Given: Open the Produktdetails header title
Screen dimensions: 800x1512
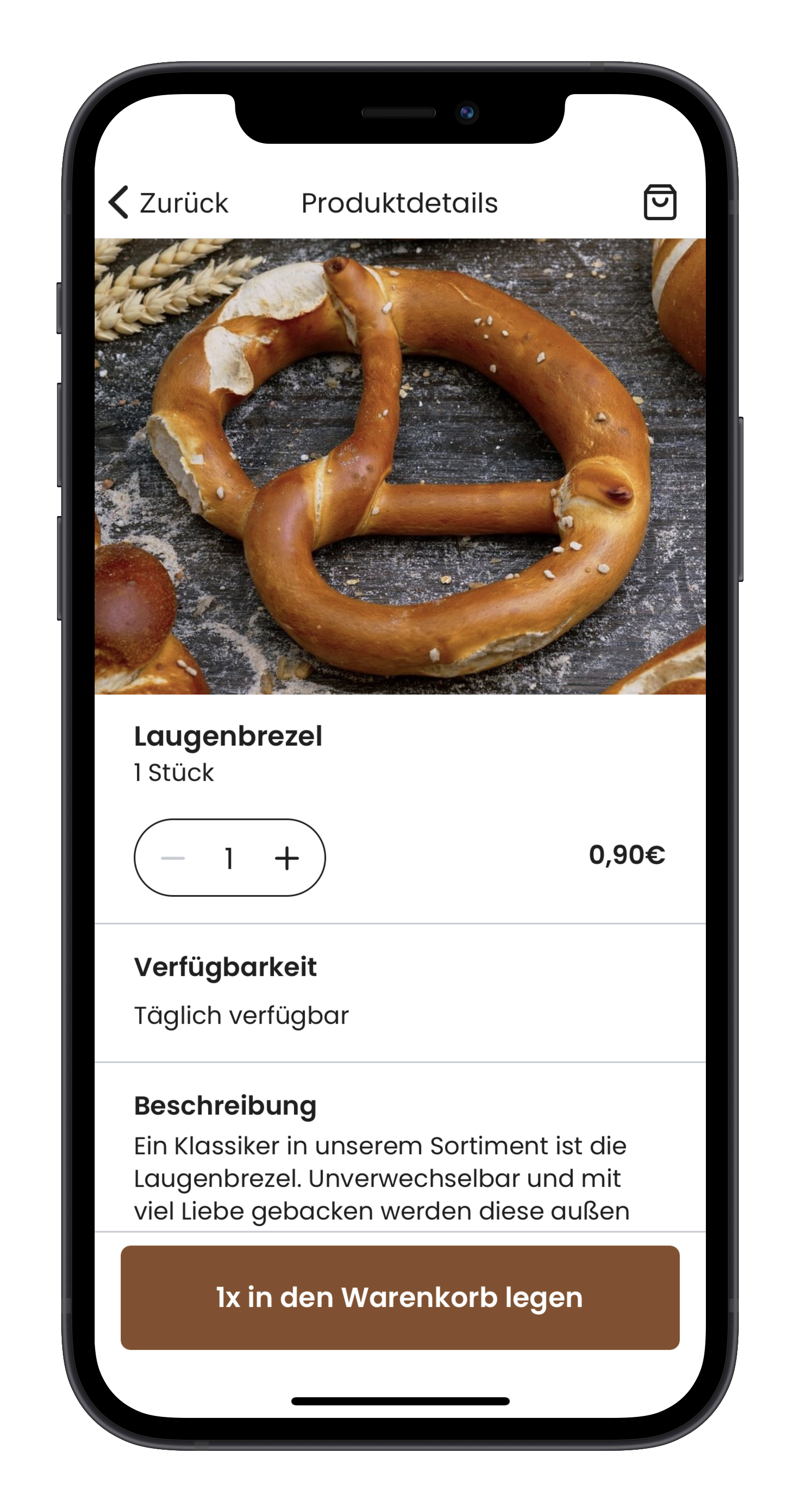Looking at the screenshot, I should pyautogui.click(x=399, y=202).
